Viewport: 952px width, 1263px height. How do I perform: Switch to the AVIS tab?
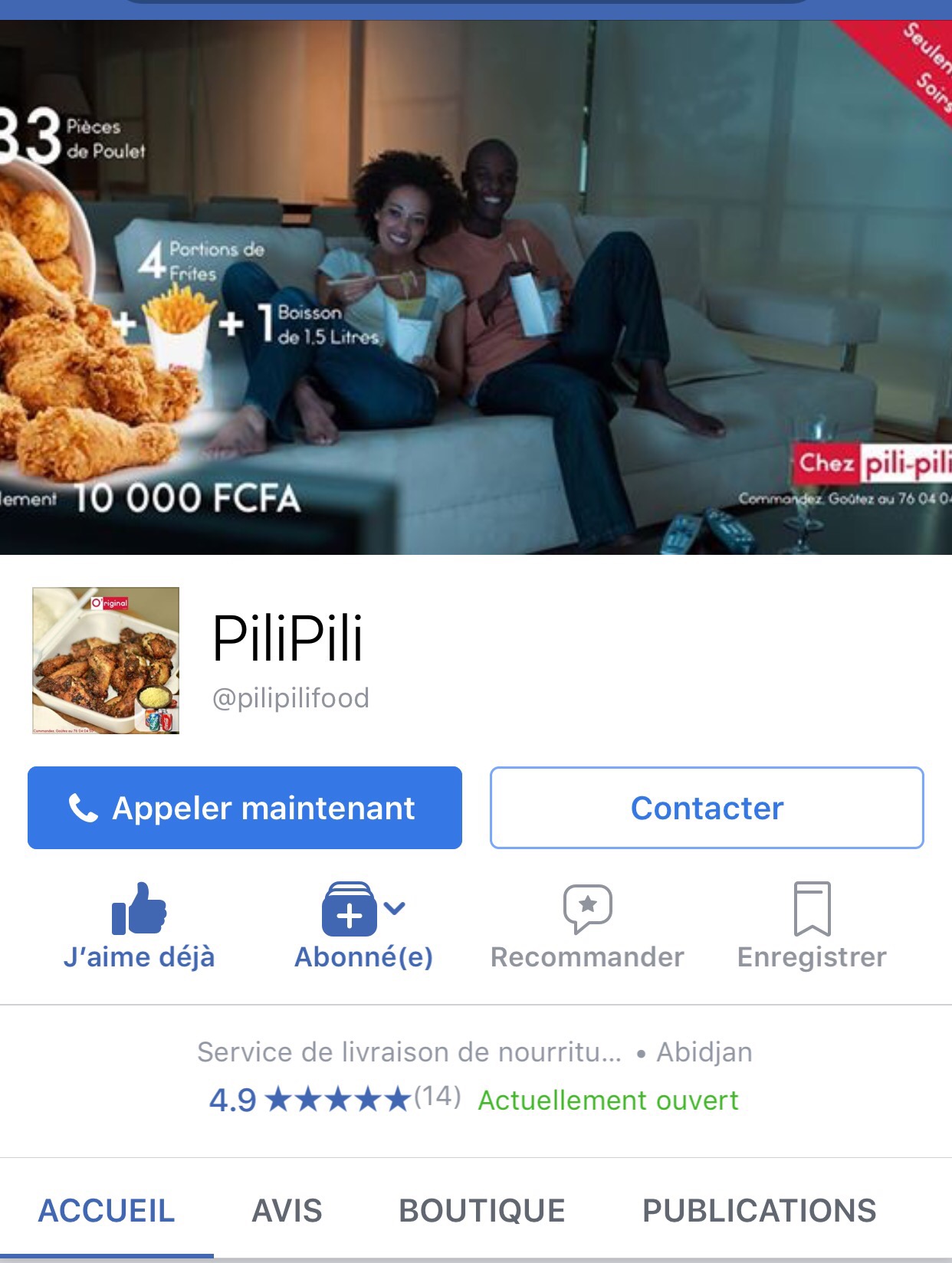tap(287, 1211)
